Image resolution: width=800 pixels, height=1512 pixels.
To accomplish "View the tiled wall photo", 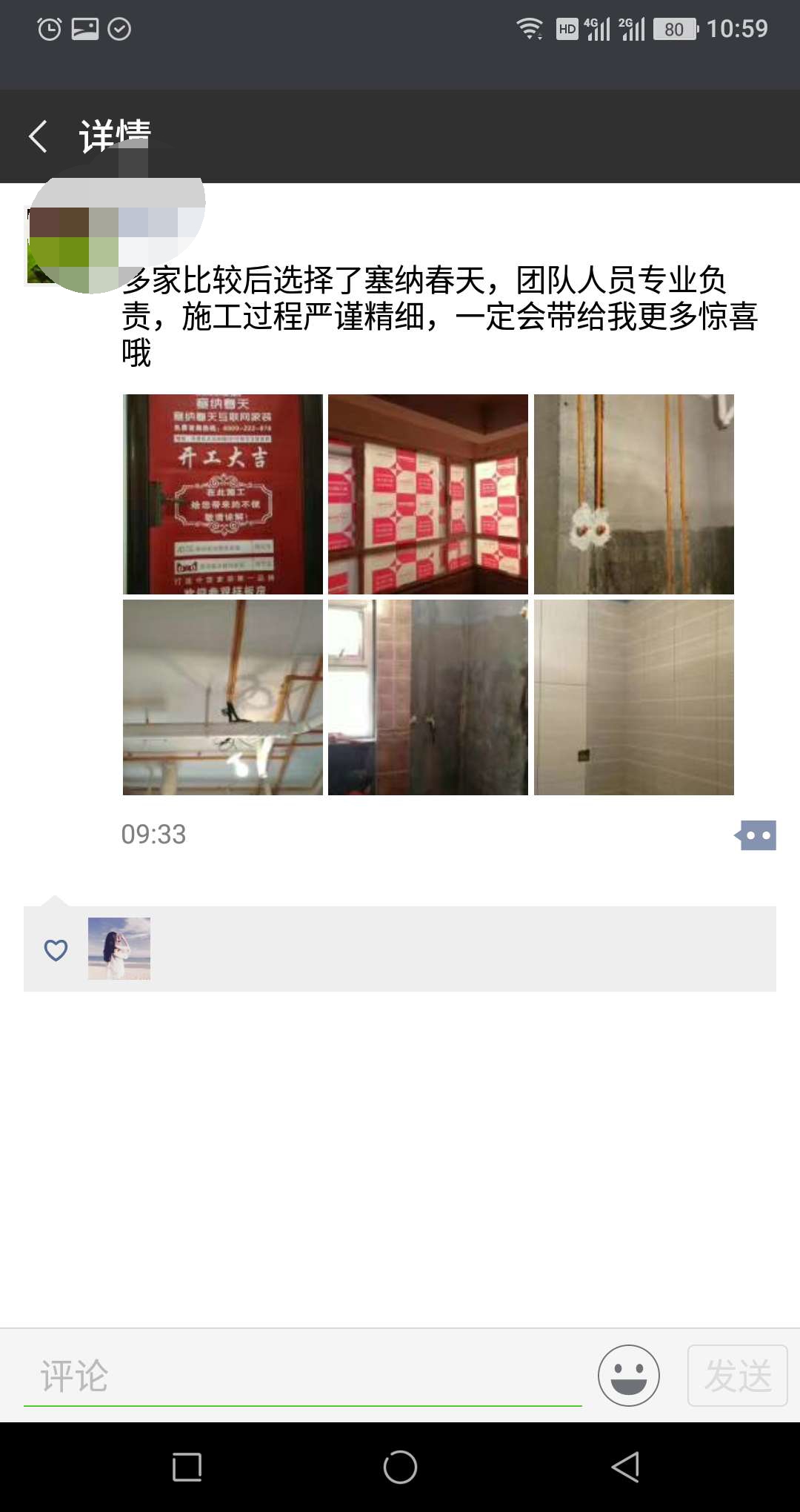I will tap(634, 697).
